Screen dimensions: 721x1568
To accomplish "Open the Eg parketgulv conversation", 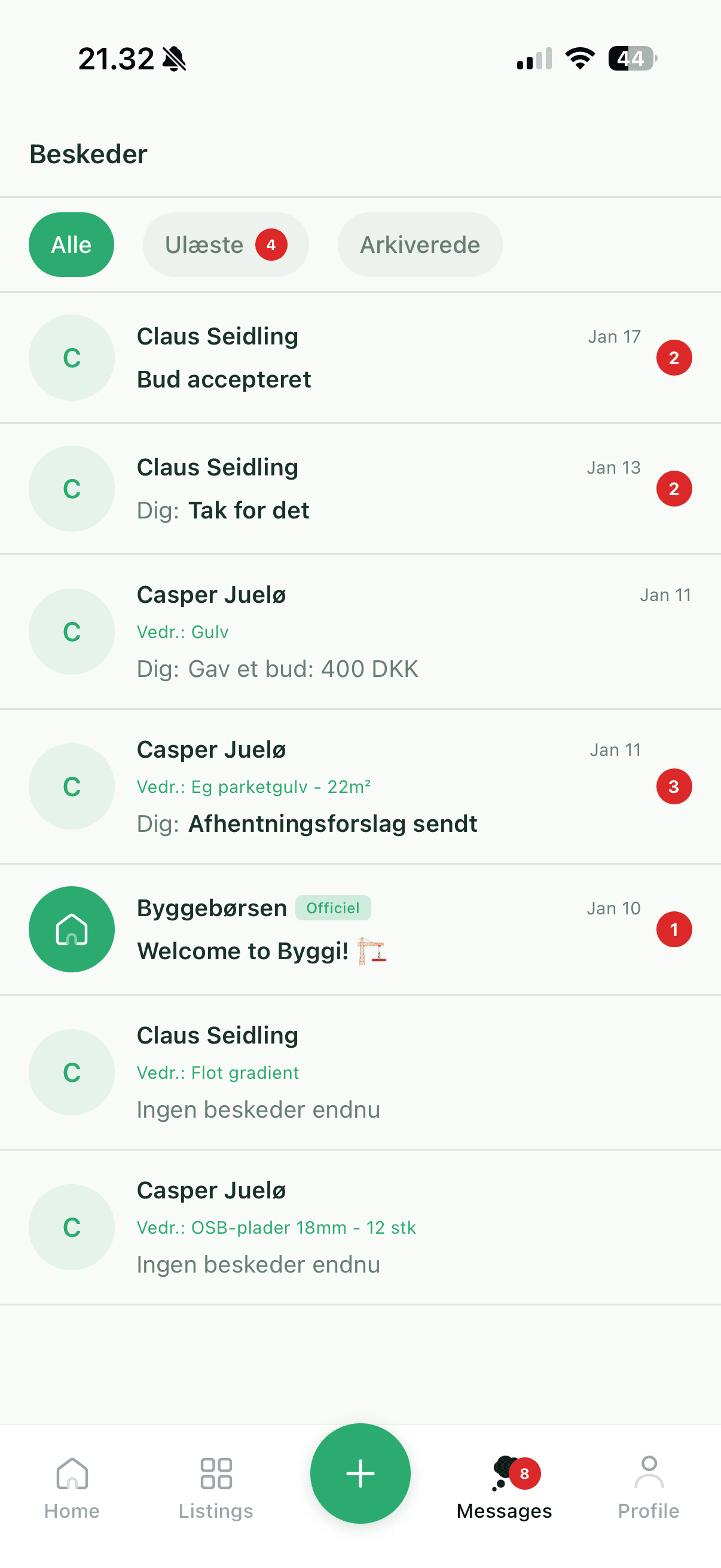I will [360, 786].
